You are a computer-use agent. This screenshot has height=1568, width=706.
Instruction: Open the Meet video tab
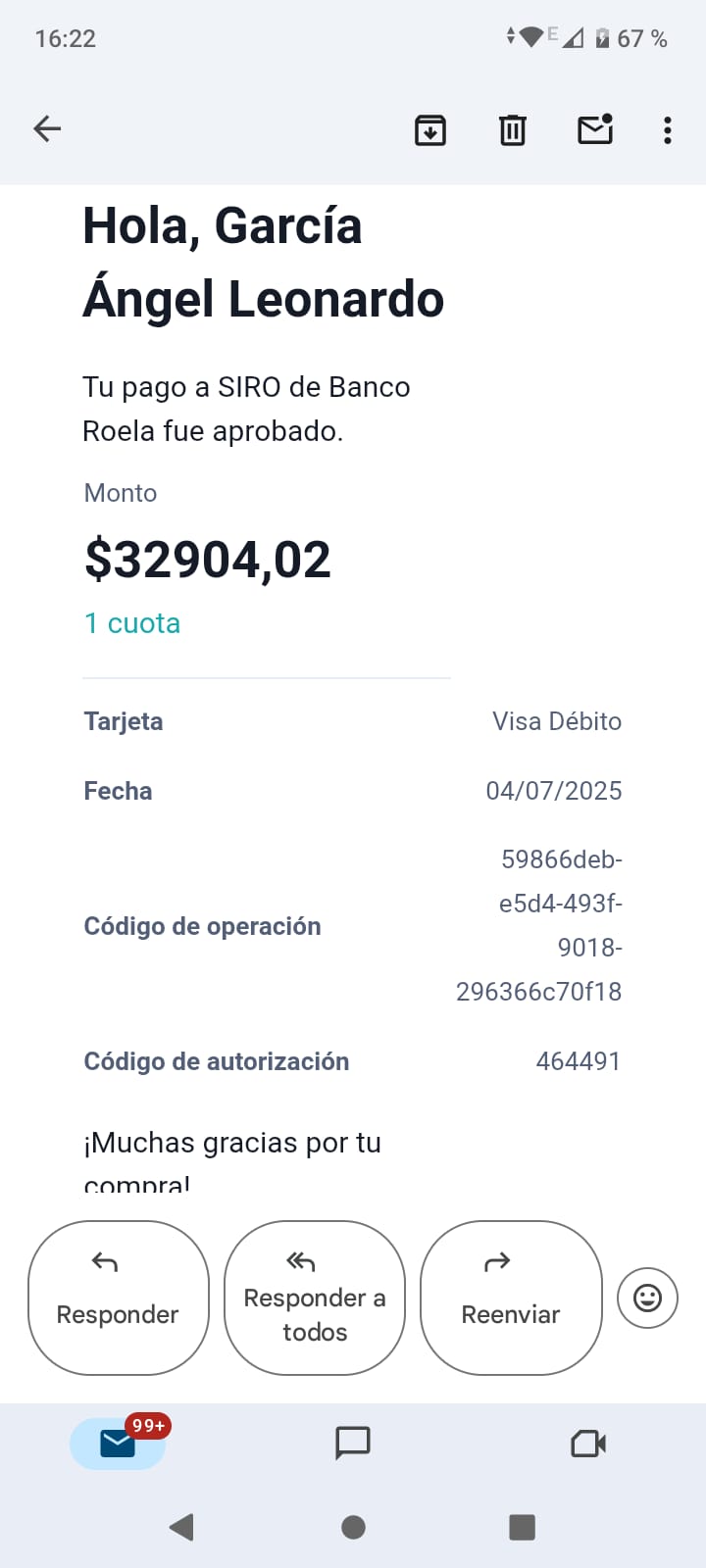(x=588, y=1443)
